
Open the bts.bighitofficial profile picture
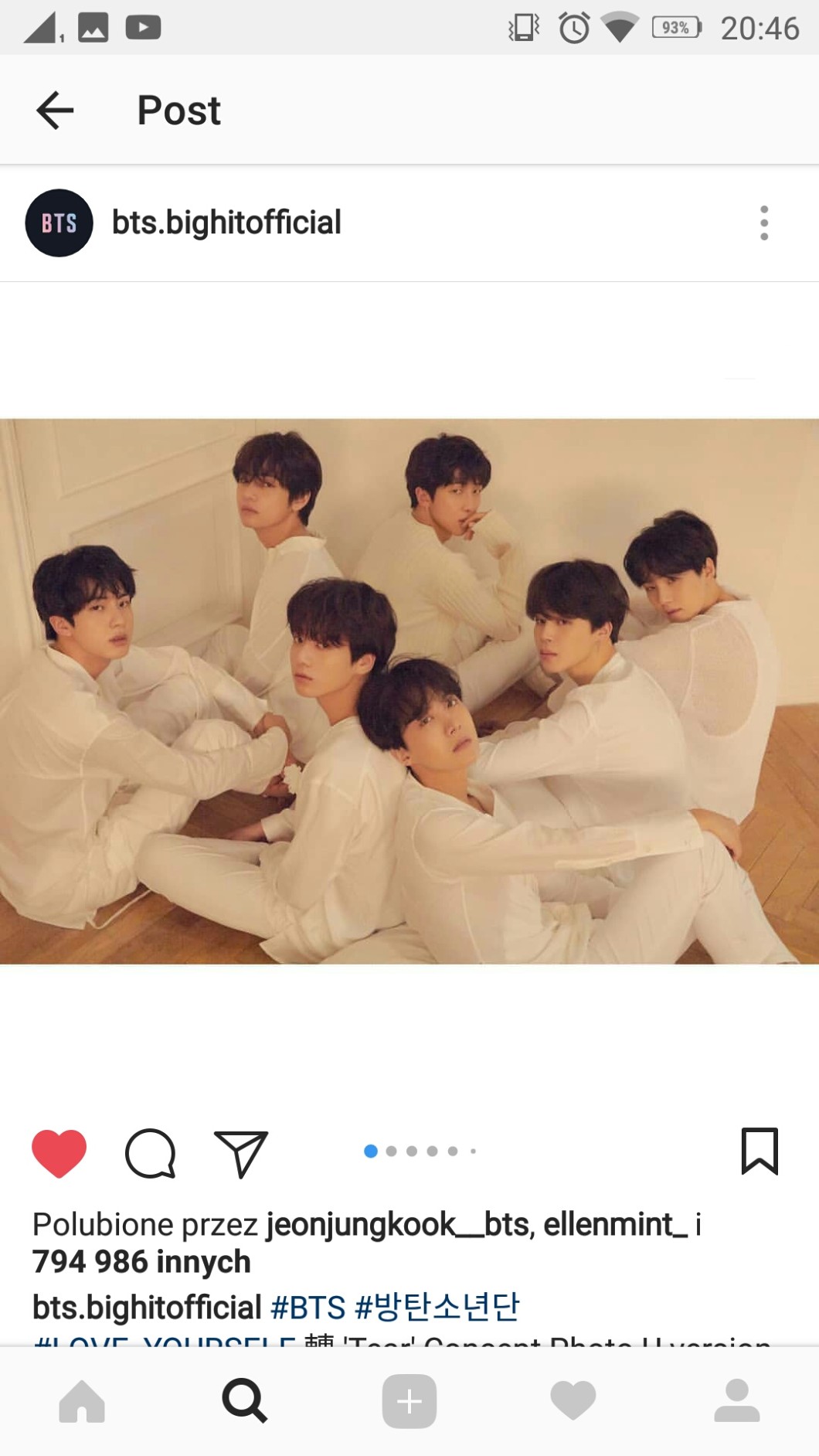pyautogui.click(x=59, y=223)
